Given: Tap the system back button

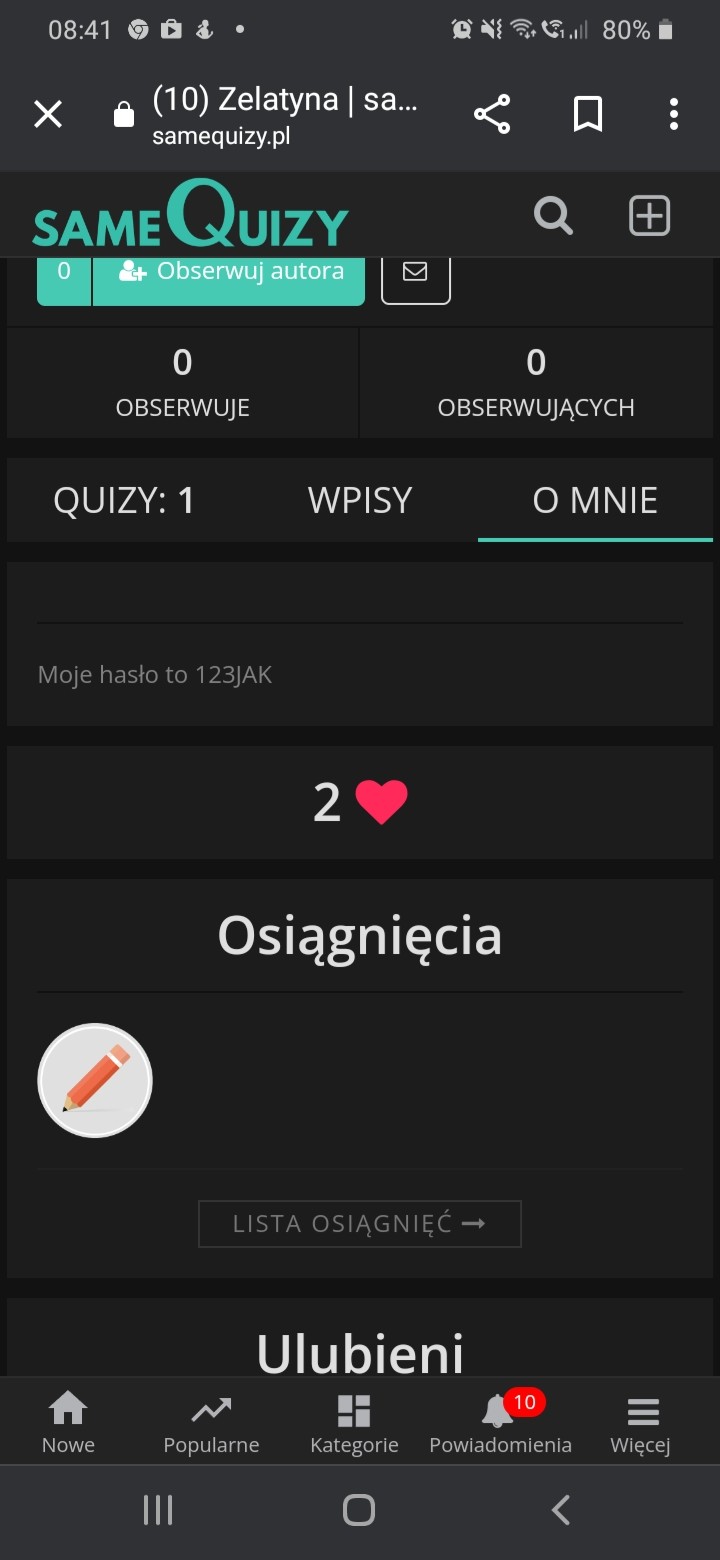Looking at the screenshot, I should point(561,1510).
